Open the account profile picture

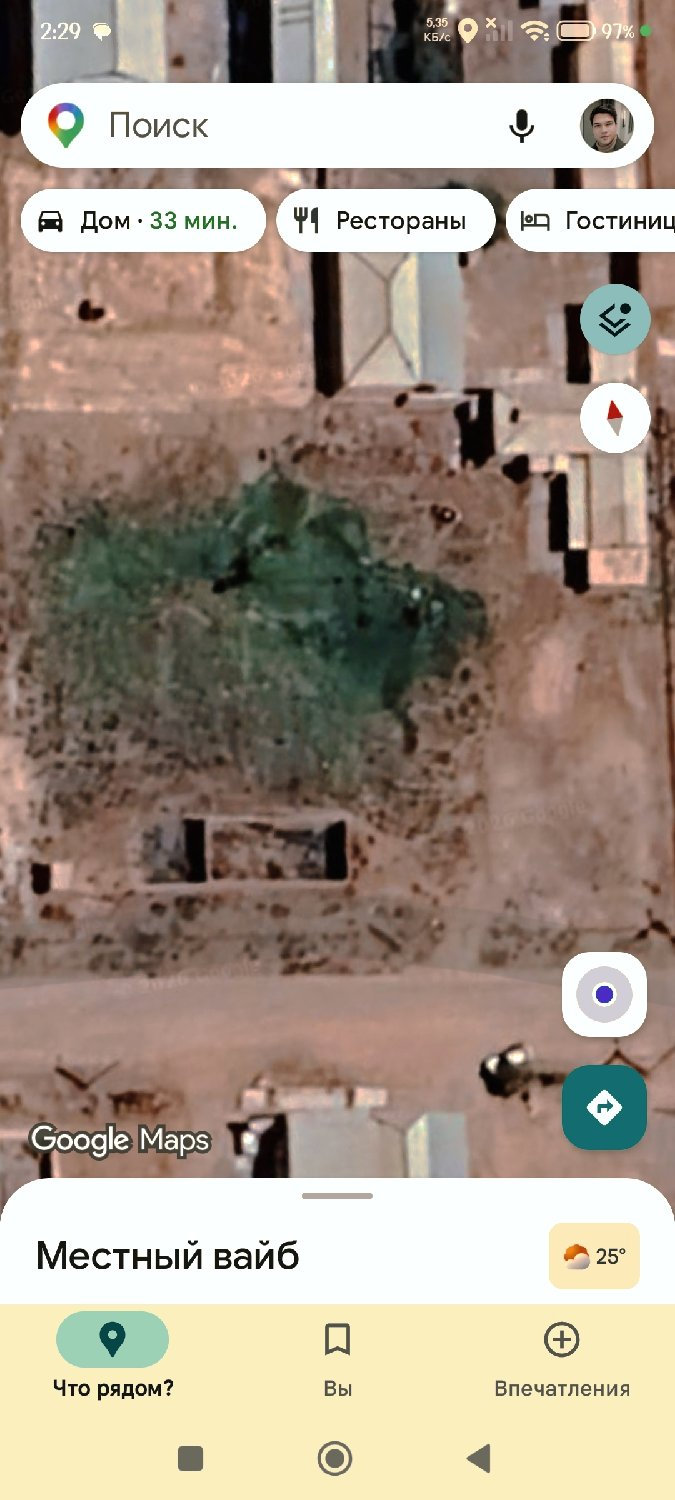coord(606,126)
